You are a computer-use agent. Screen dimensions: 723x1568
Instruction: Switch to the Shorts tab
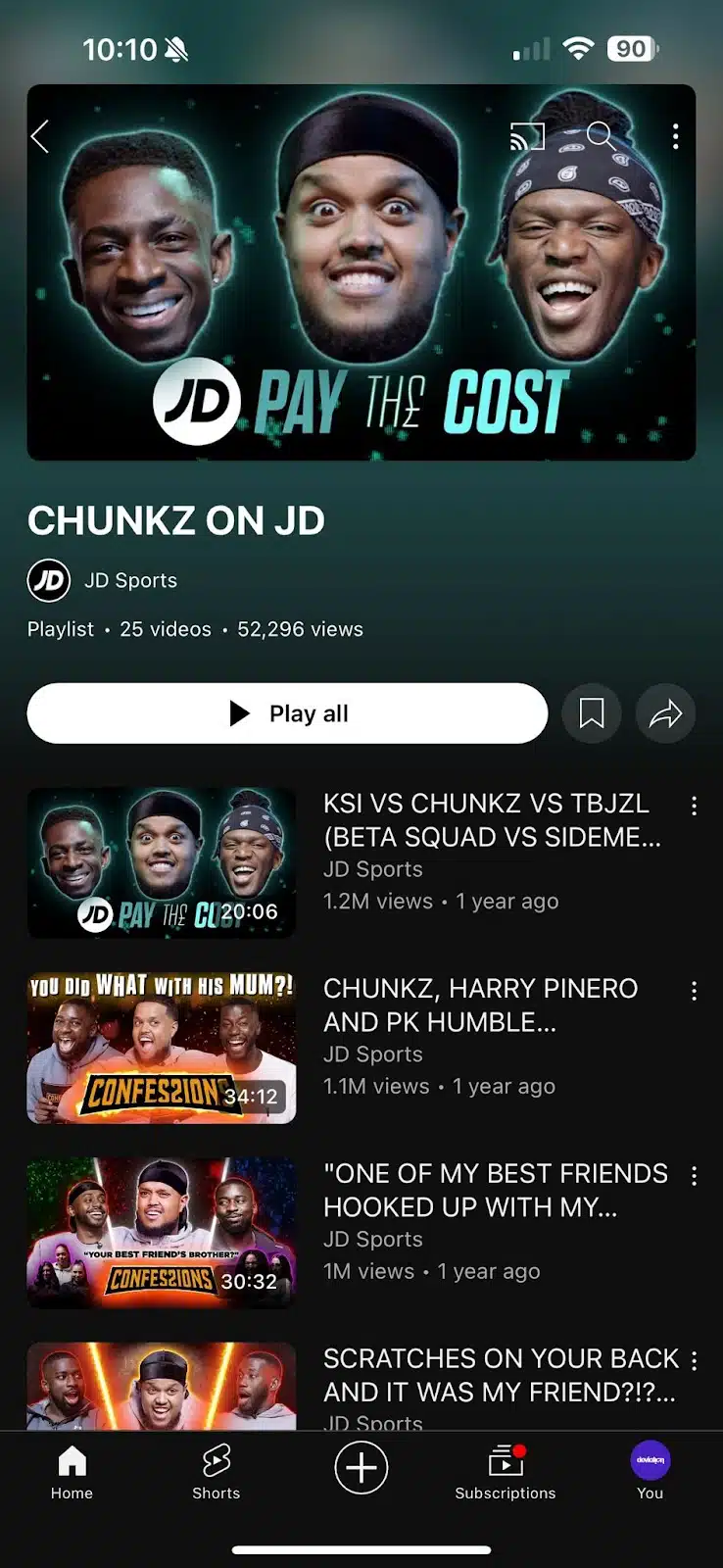(216, 1473)
